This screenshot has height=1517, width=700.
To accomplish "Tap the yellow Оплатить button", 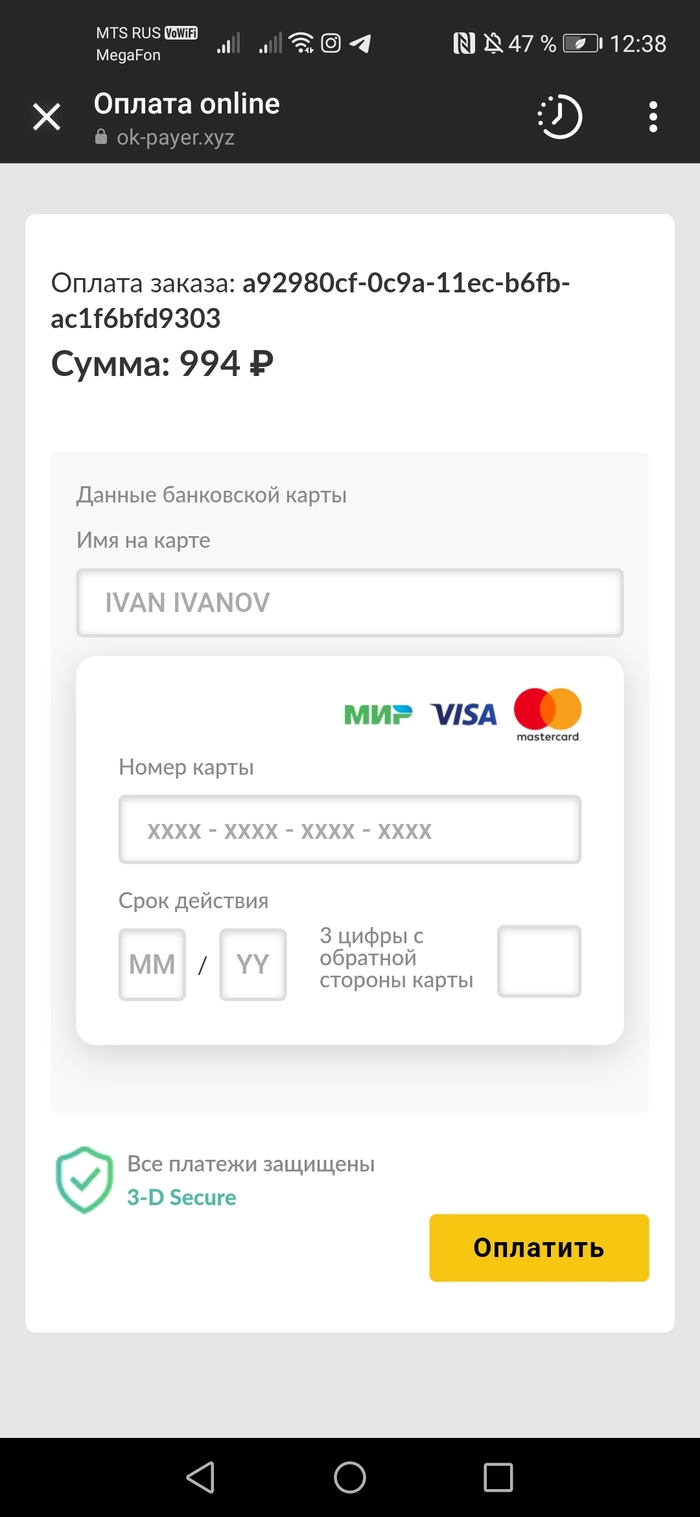I will pos(539,1248).
